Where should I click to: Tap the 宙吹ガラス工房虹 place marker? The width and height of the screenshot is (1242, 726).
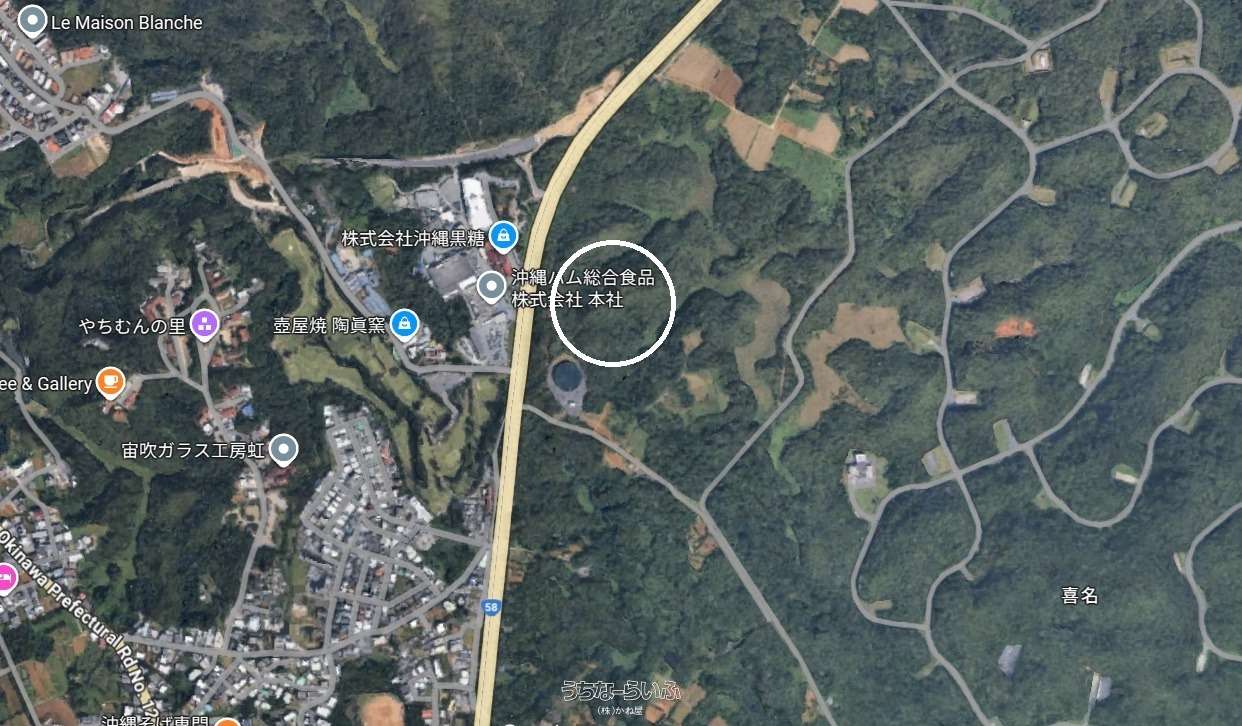point(285,449)
